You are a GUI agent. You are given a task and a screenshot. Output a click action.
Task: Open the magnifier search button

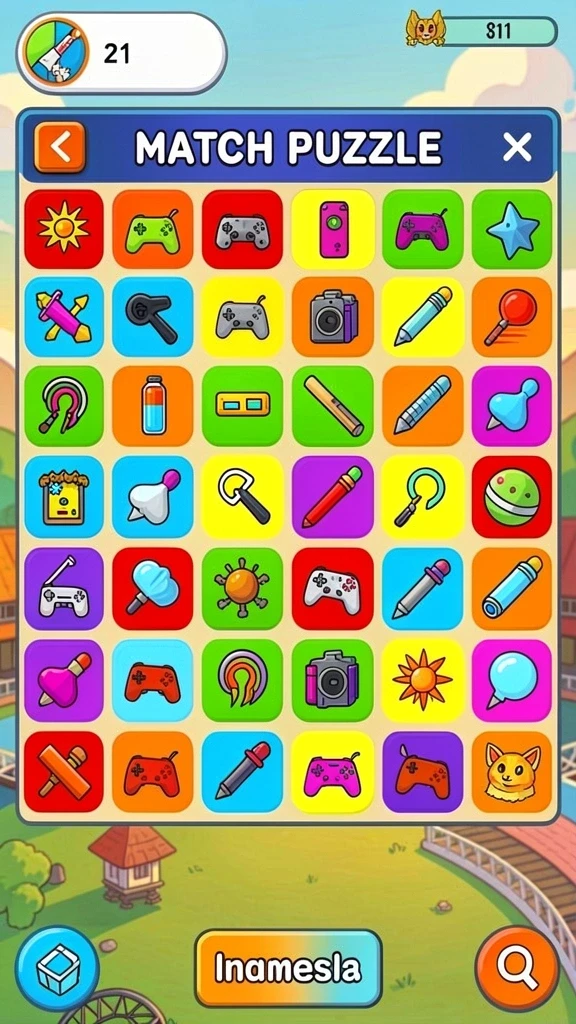pyautogui.click(x=517, y=968)
